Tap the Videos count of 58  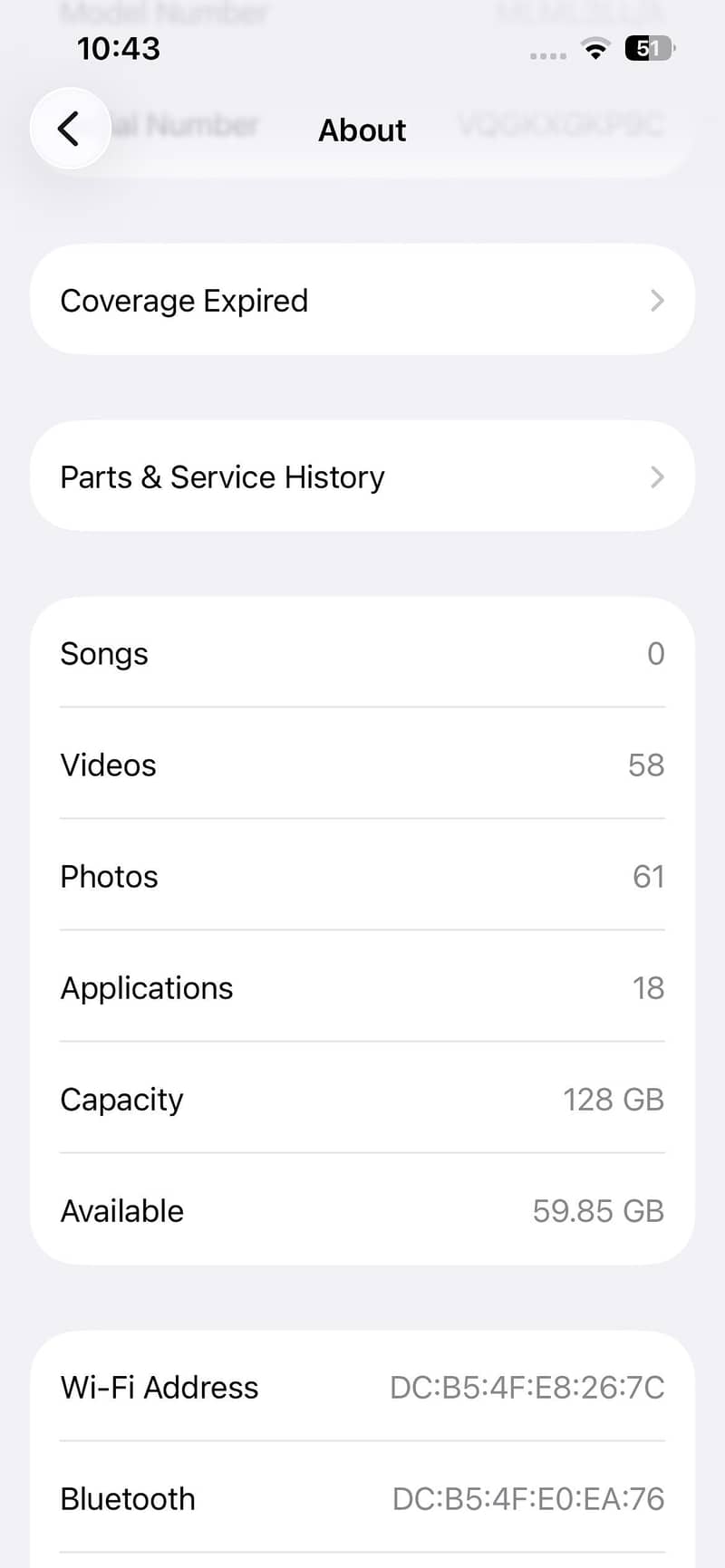coord(645,765)
